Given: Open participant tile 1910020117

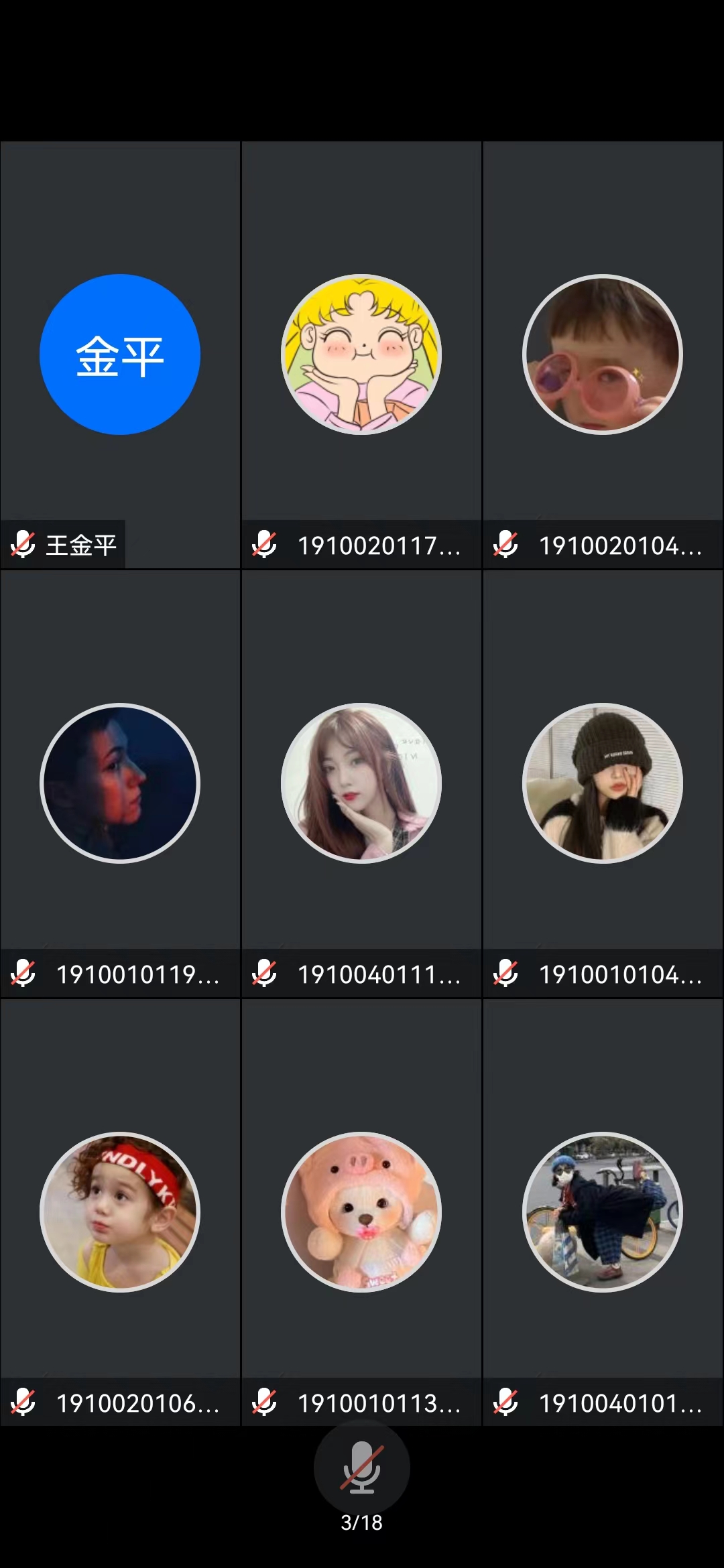Looking at the screenshot, I should click(361, 354).
